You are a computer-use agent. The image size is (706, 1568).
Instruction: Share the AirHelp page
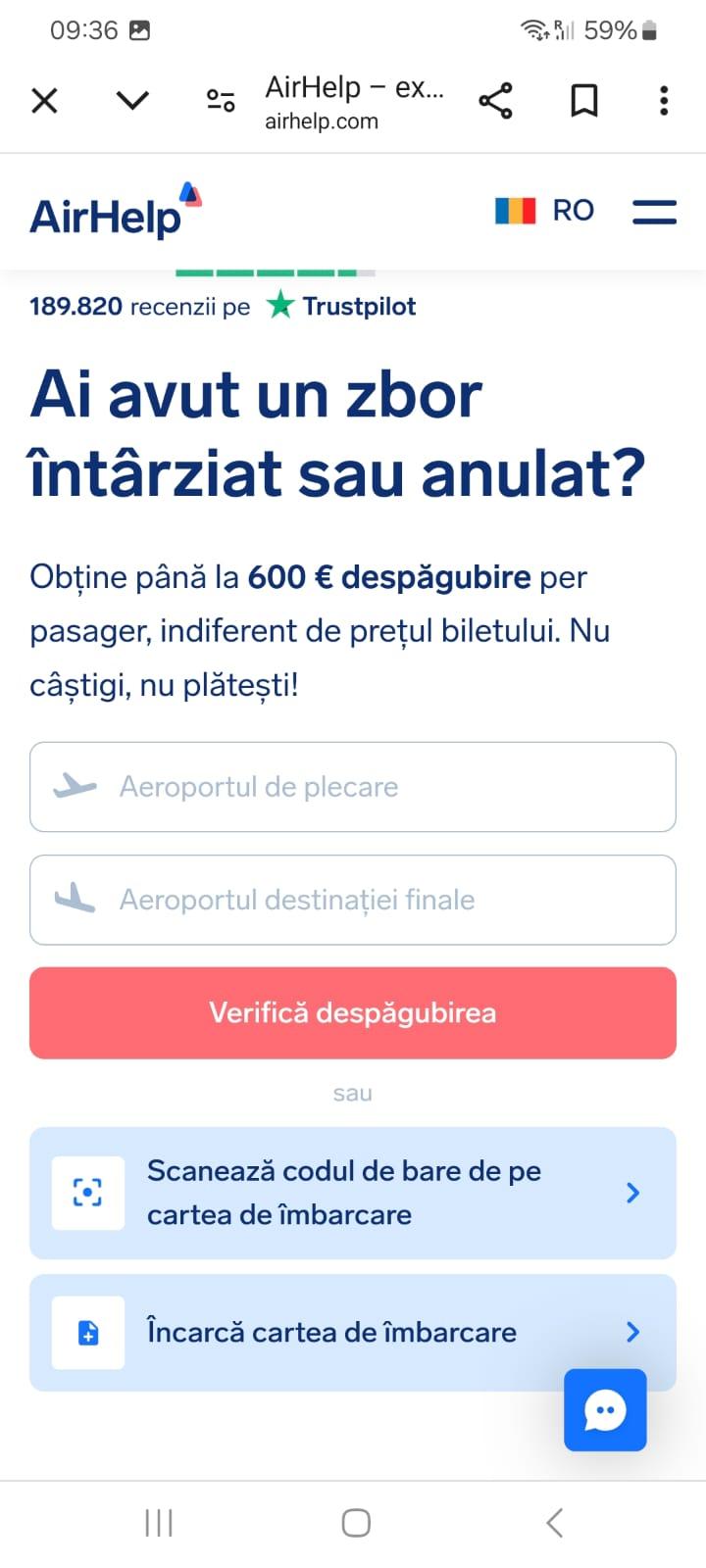495,101
